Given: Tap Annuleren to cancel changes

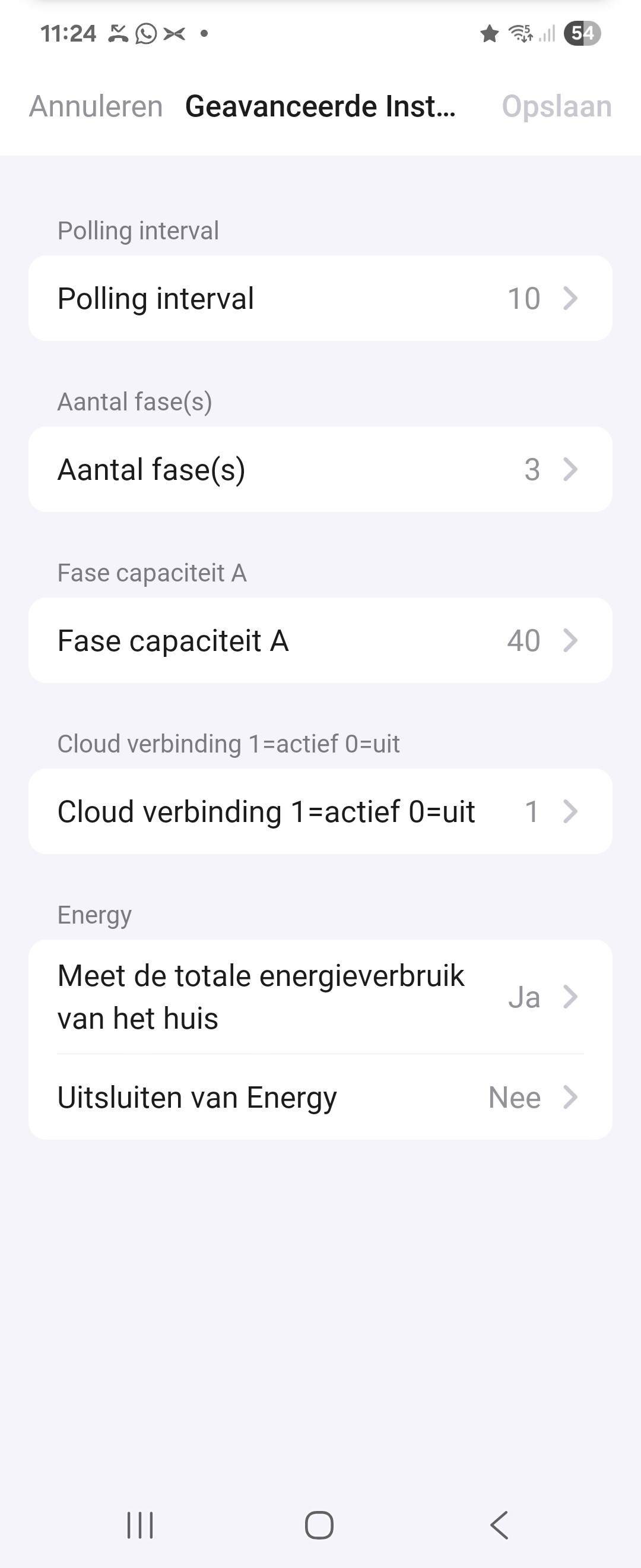Looking at the screenshot, I should click(96, 106).
